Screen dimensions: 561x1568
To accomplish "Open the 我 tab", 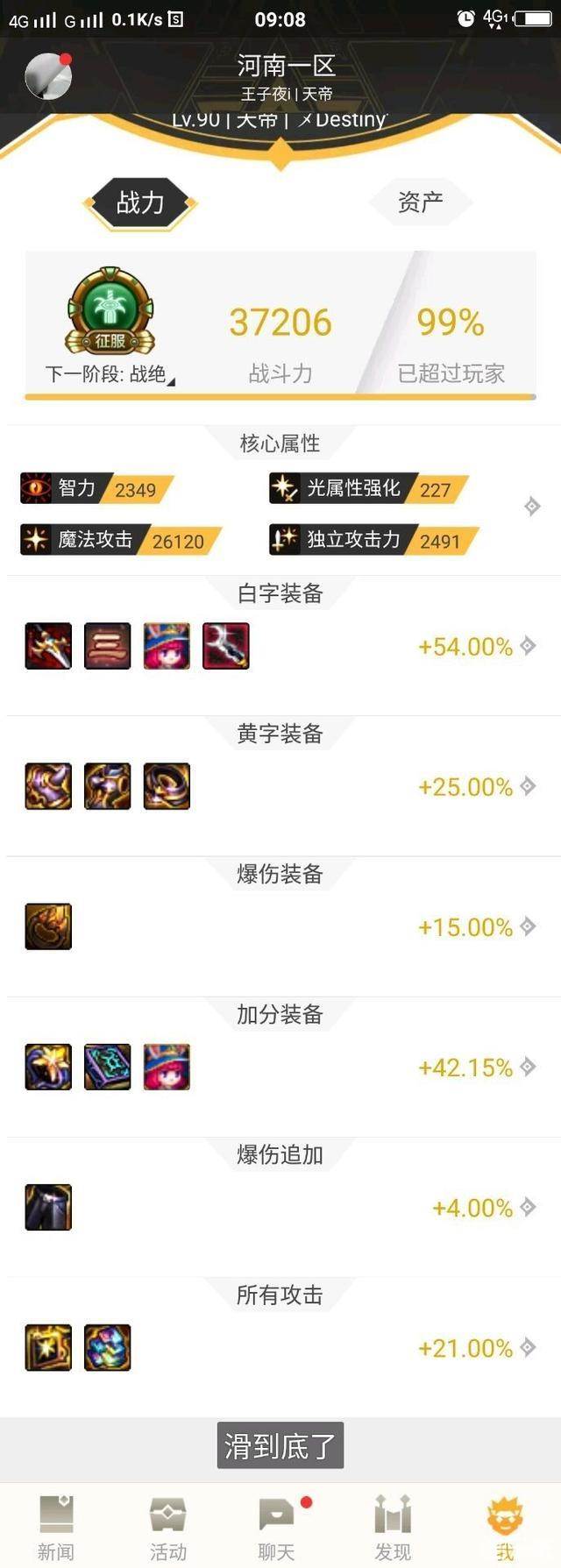I will point(505,1528).
